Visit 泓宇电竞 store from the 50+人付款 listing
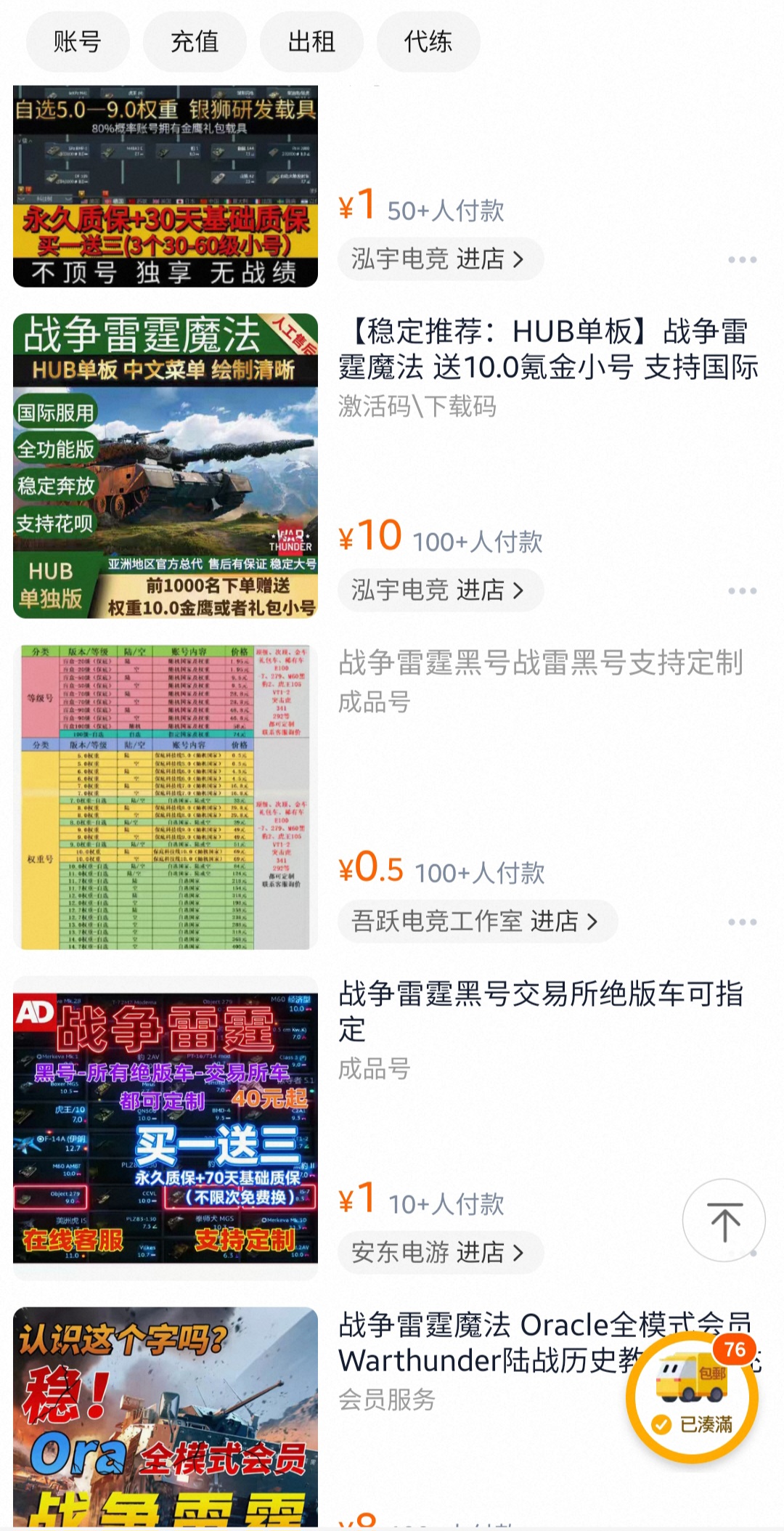 pos(439,259)
